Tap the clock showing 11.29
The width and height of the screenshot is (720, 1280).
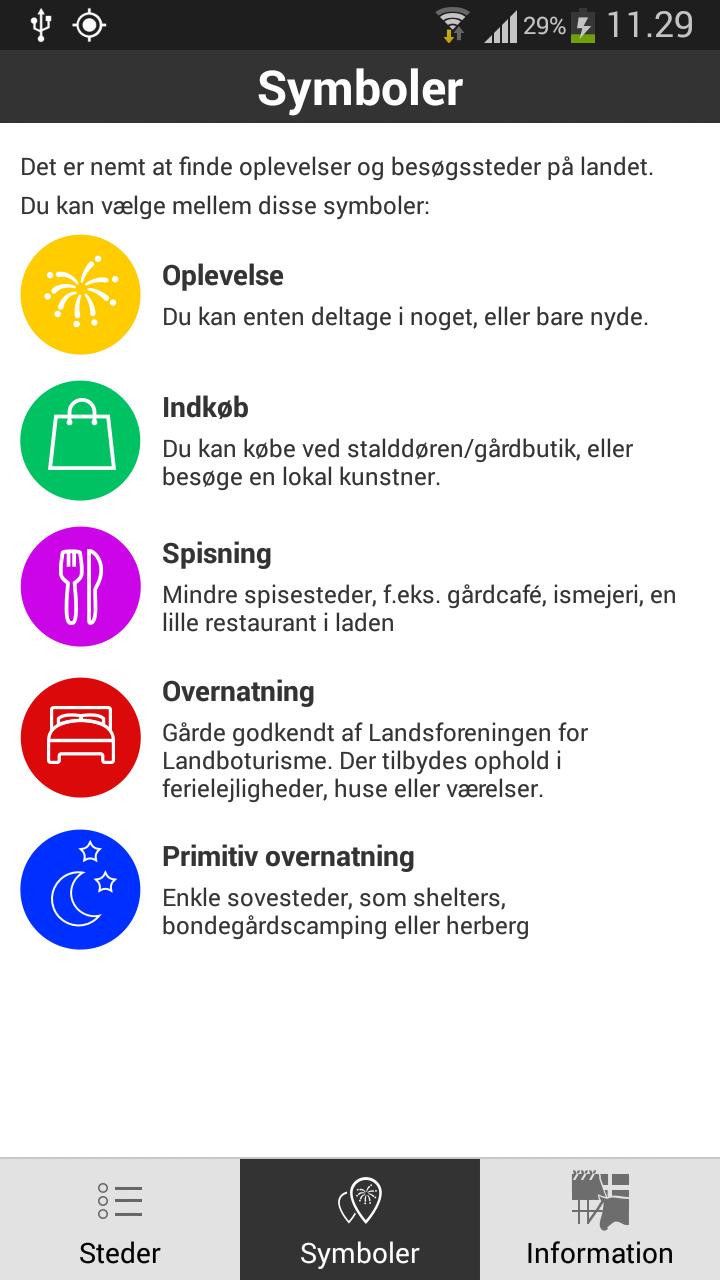648,23
